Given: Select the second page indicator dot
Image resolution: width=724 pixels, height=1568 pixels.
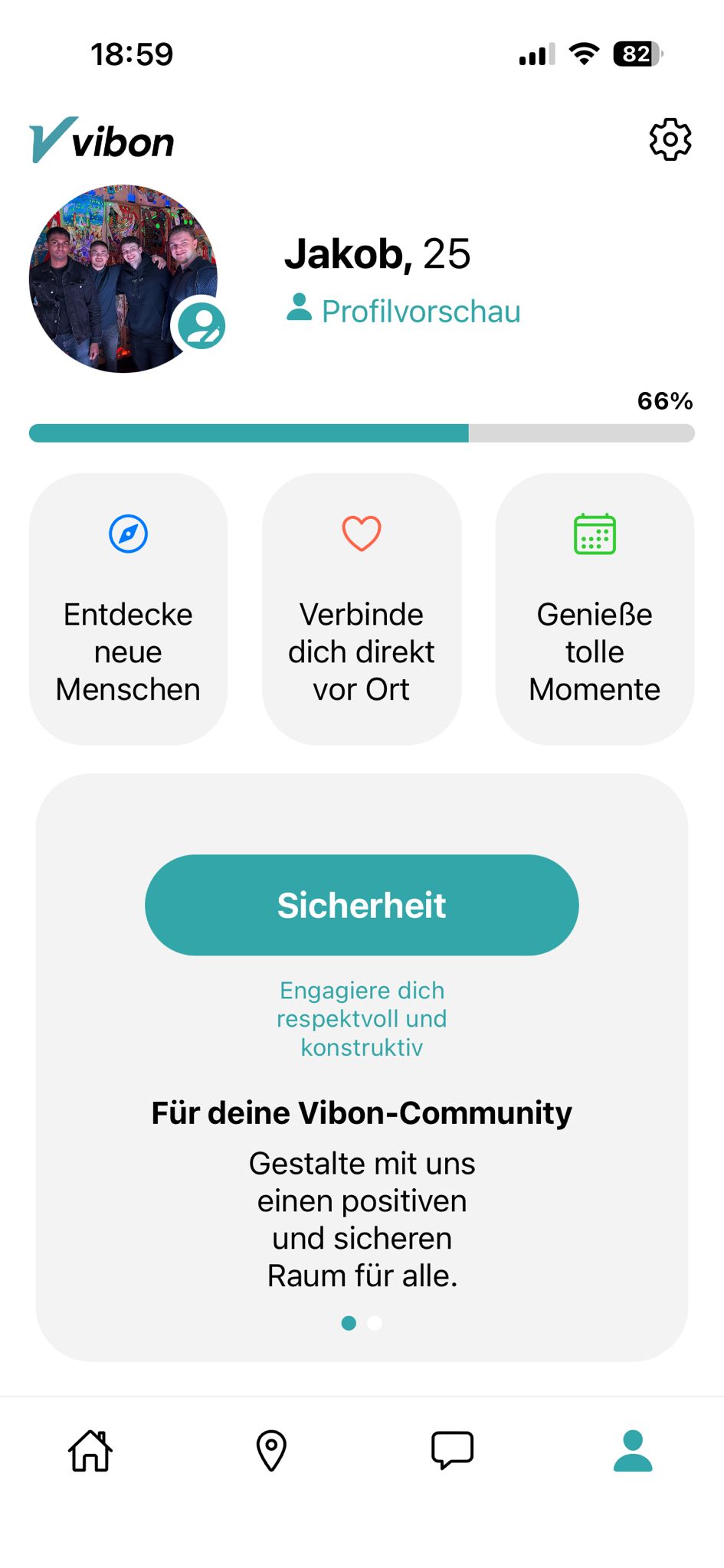Looking at the screenshot, I should coord(375,1322).
